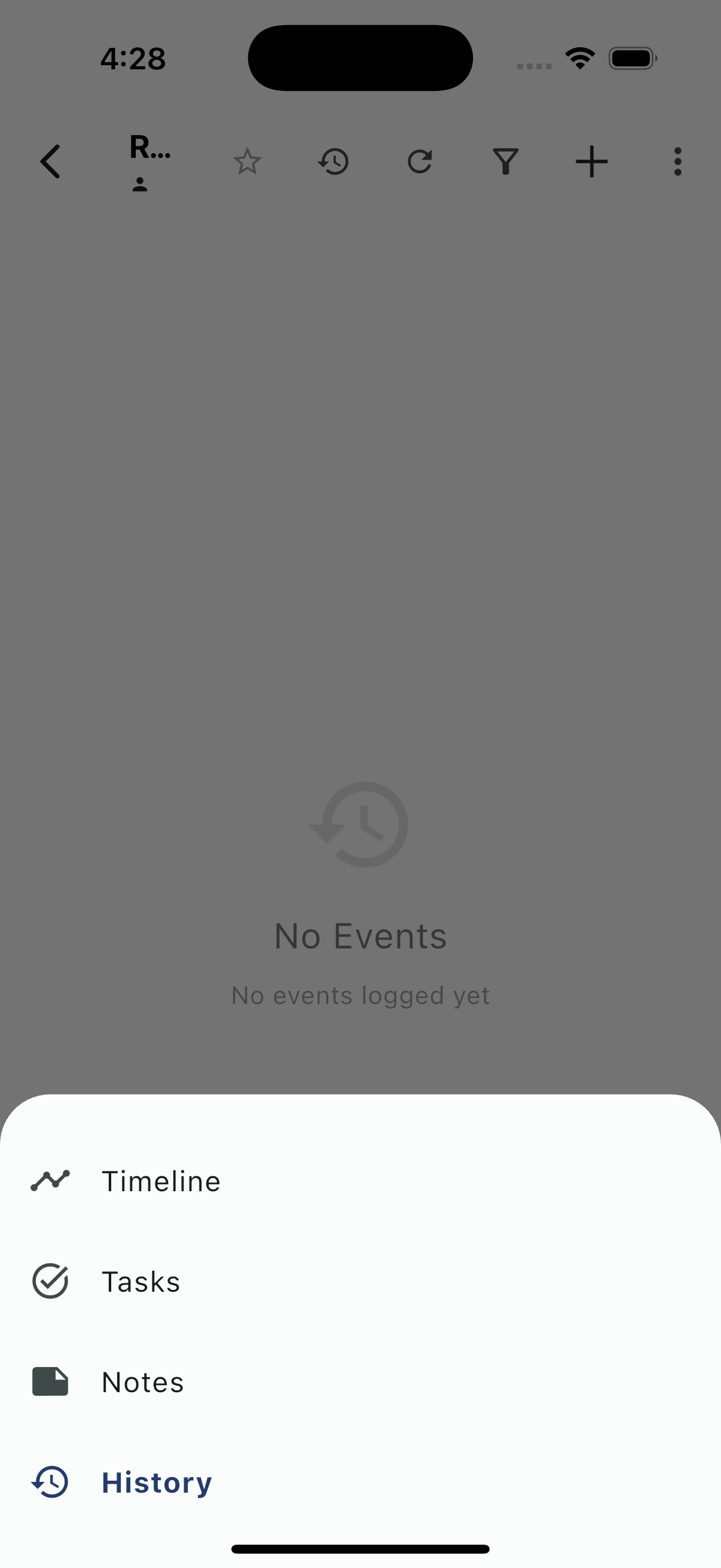Open the filter options

coord(506,162)
